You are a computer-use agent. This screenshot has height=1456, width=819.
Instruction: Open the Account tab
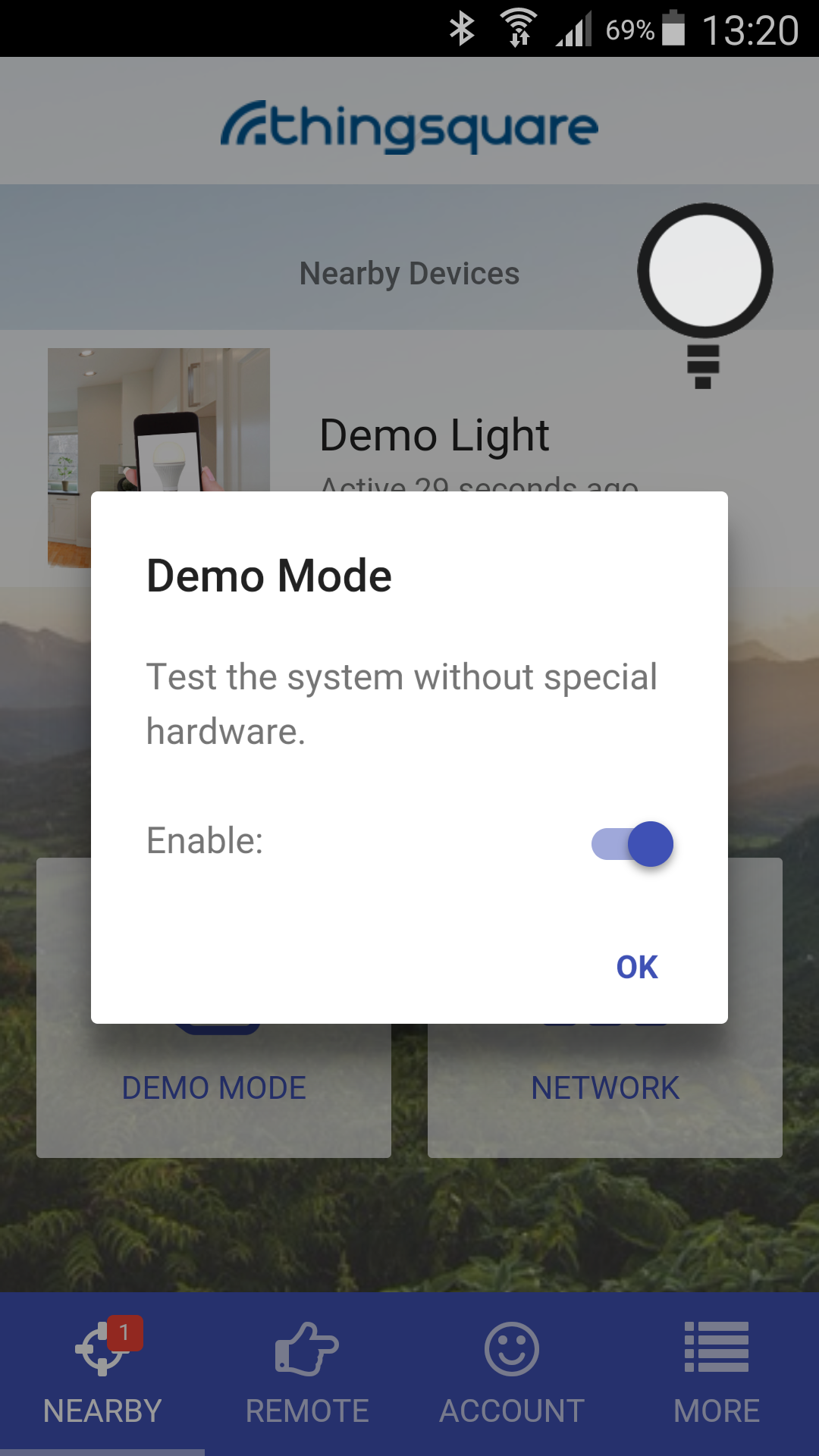(x=512, y=1373)
